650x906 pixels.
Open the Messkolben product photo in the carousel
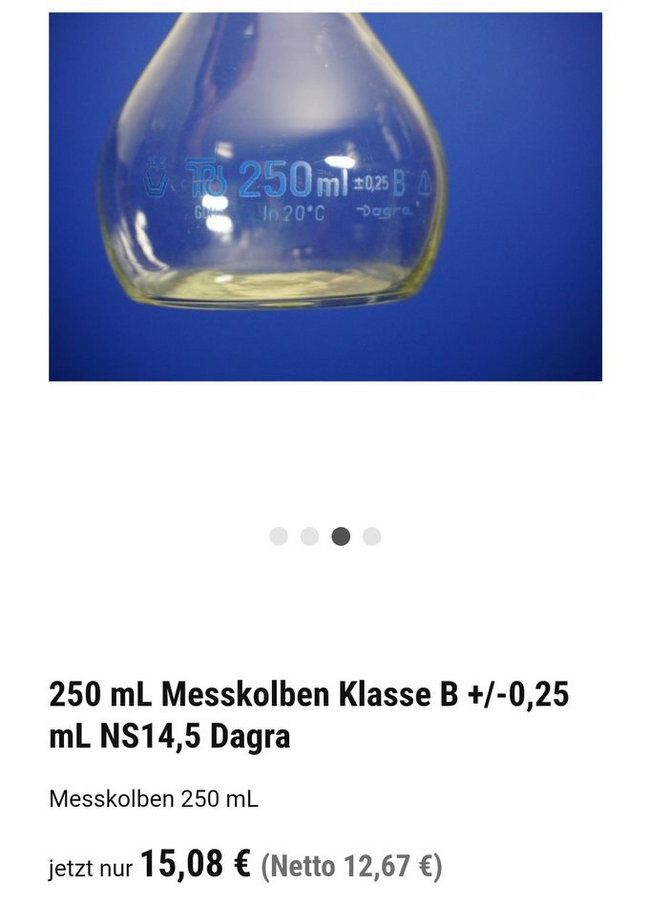pos(325,196)
